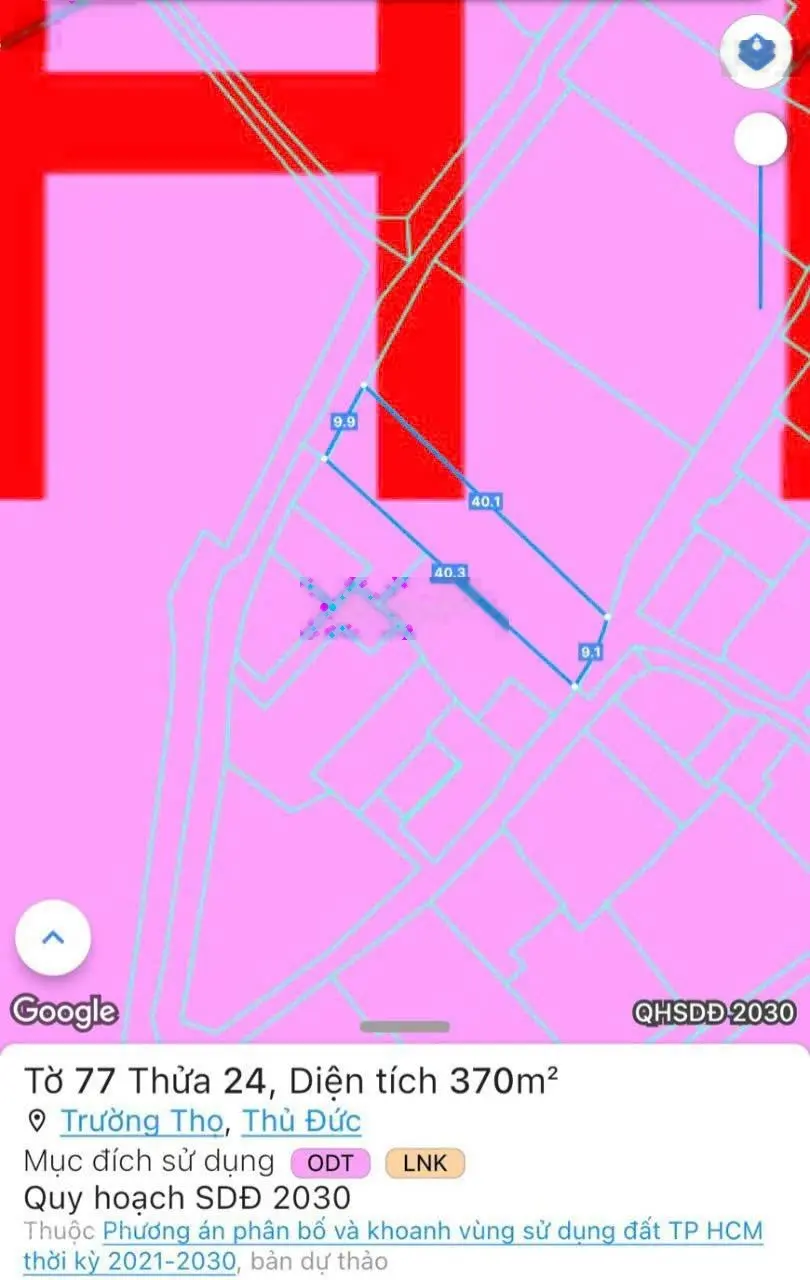810x1280 pixels.
Task: Select the ODT land use chip
Action: click(330, 1163)
